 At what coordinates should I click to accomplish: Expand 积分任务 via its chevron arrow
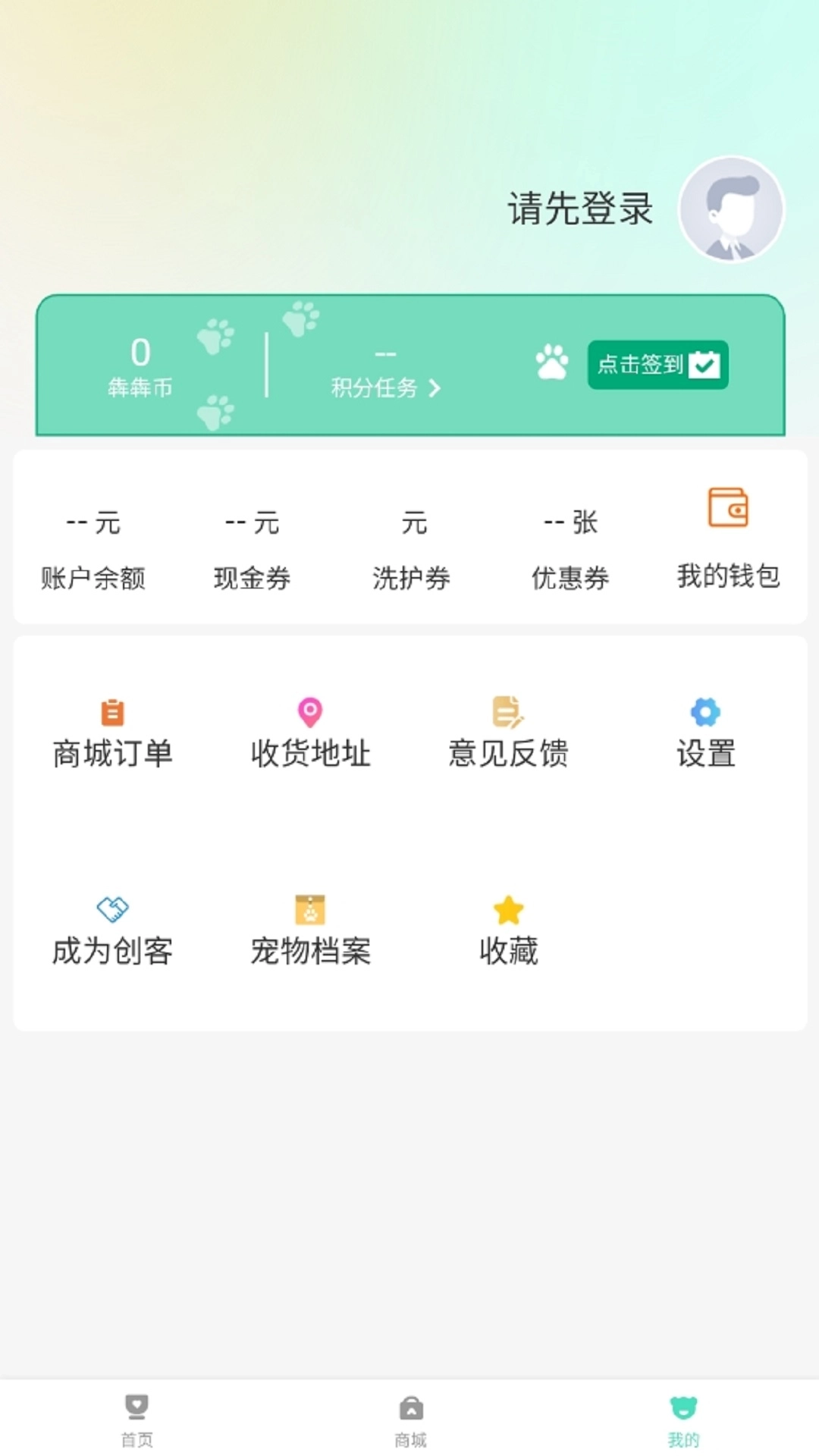(435, 388)
